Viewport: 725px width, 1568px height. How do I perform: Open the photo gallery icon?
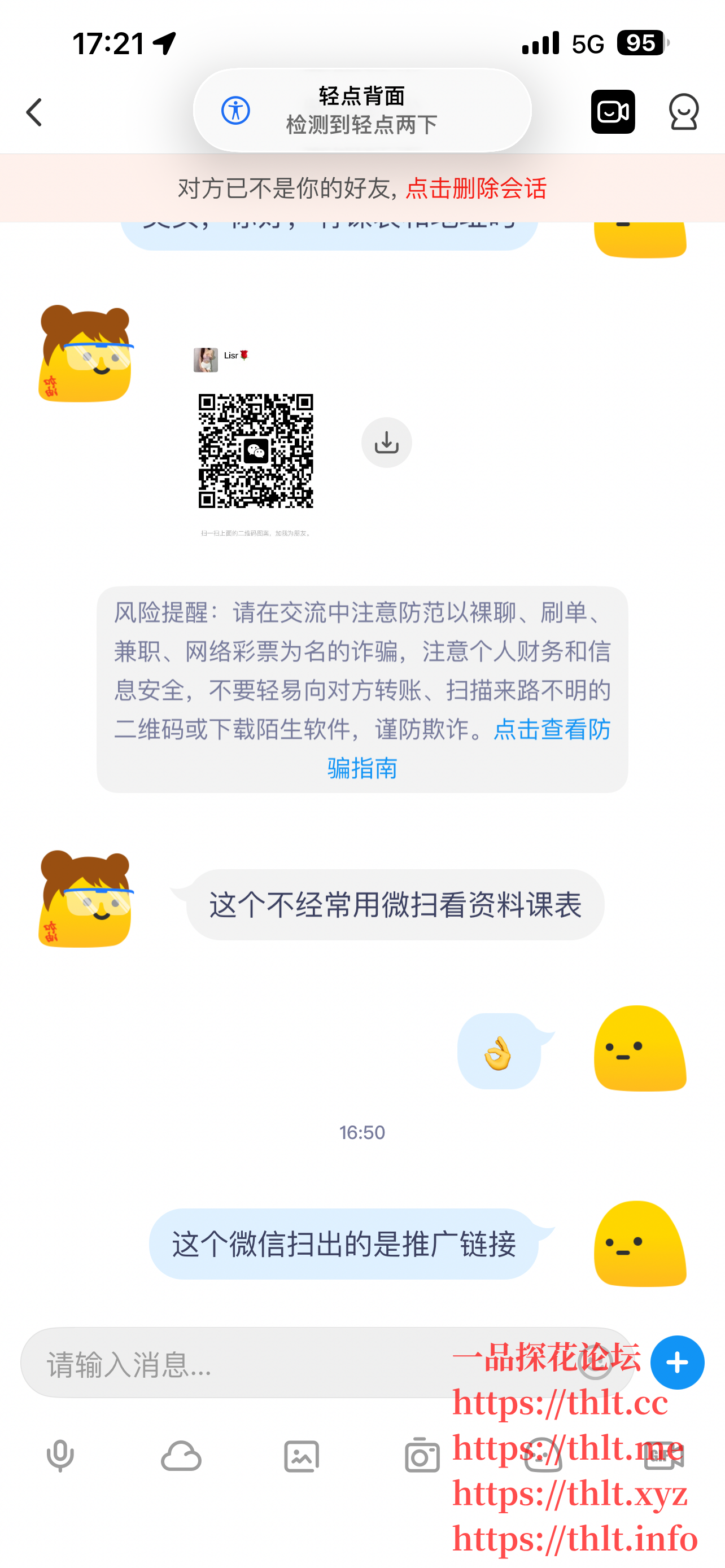pyautogui.click(x=302, y=1456)
